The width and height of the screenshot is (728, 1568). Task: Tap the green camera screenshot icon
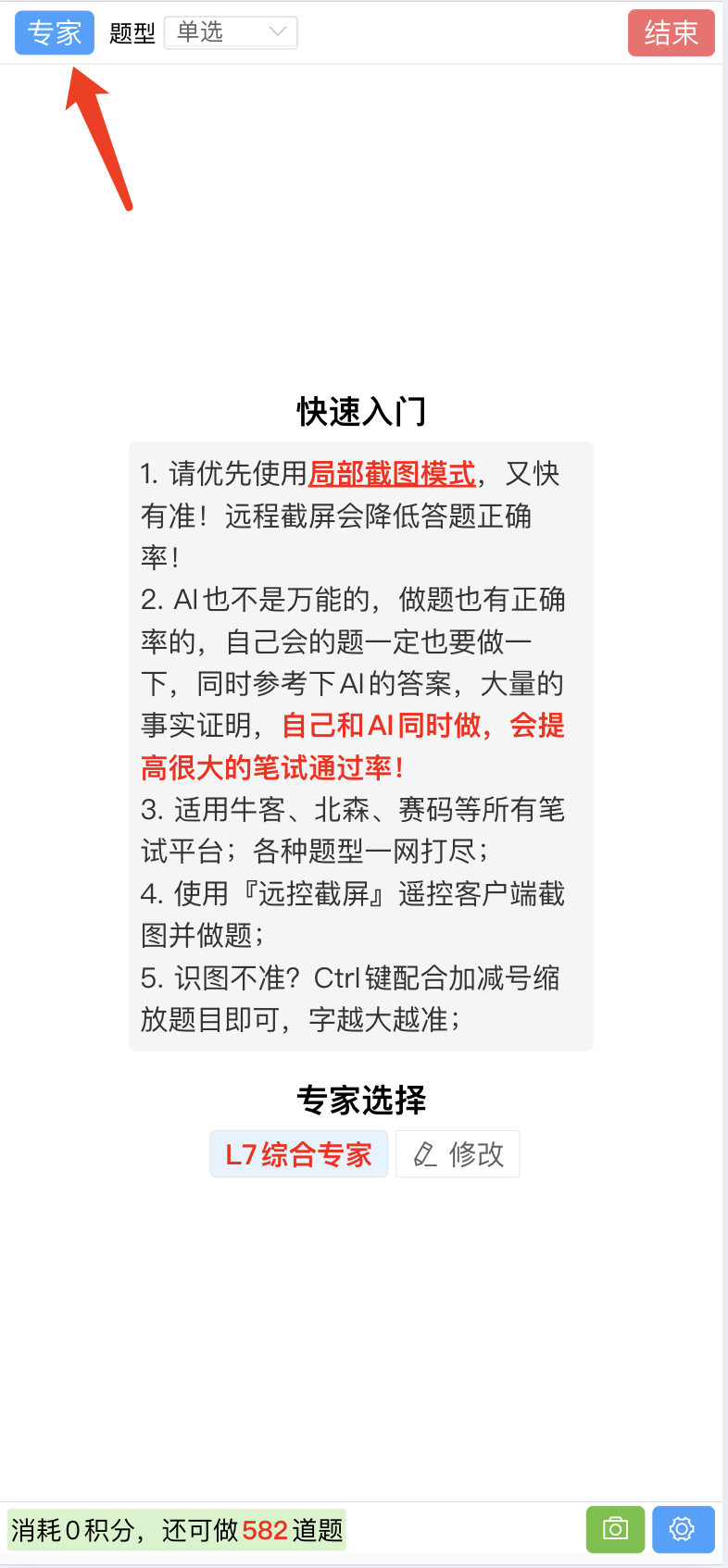[x=615, y=1529]
